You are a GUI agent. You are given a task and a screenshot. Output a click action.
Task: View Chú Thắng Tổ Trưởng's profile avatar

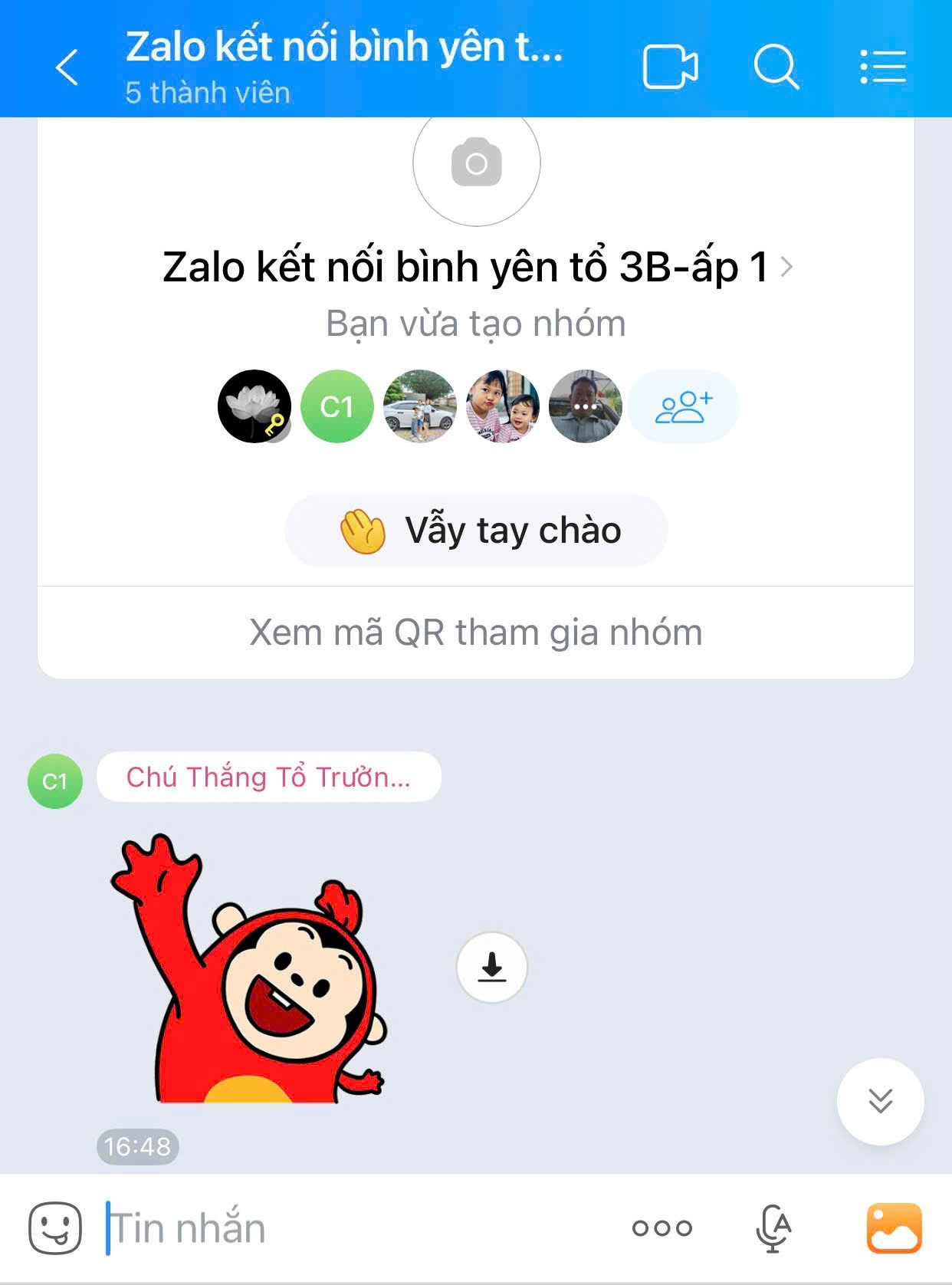pyautogui.click(x=55, y=781)
